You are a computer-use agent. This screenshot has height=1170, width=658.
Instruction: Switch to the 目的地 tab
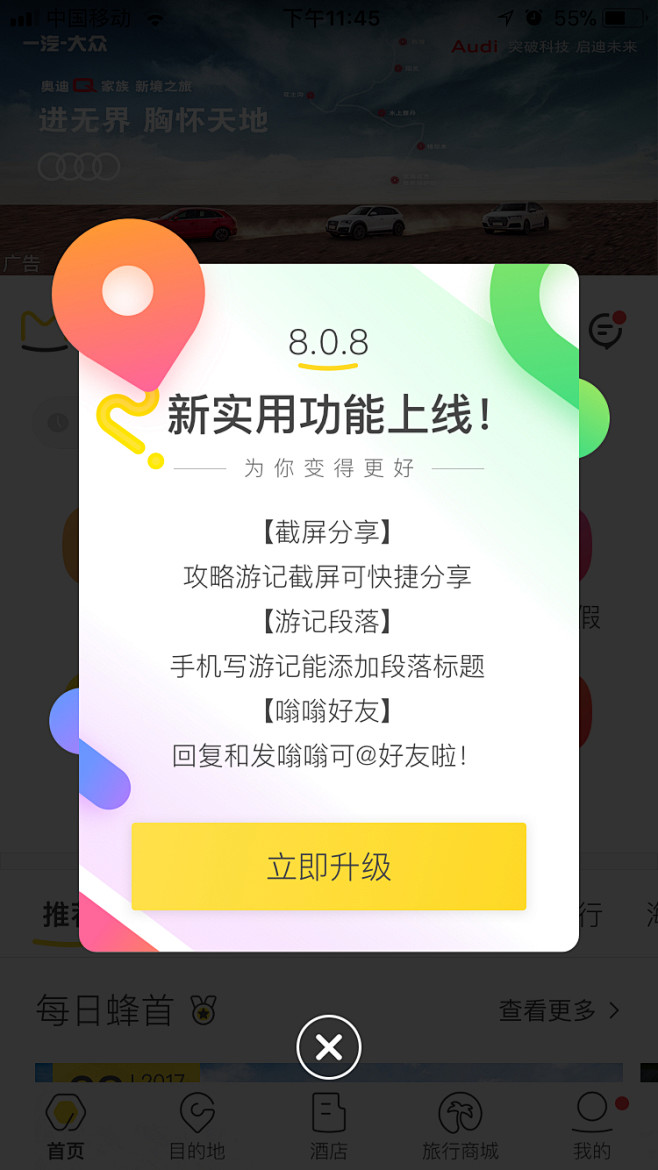click(x=197, y=1127)
